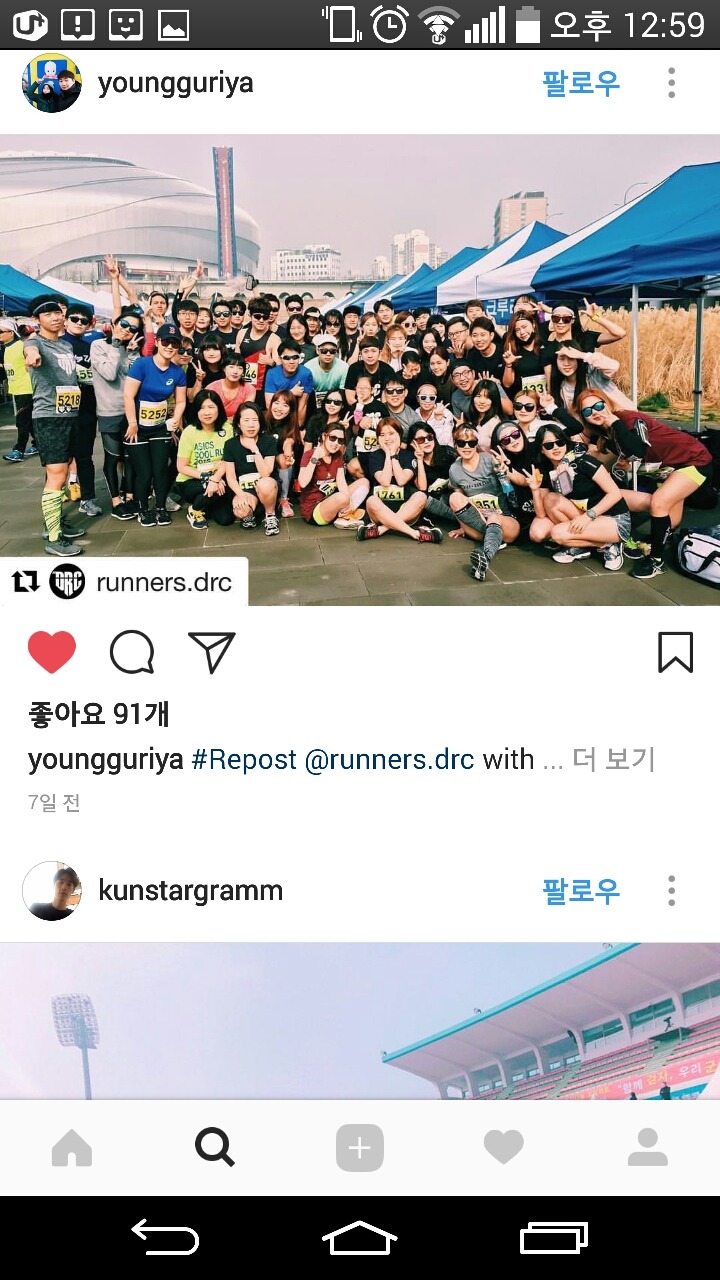Switch to the profile tab
The width and height of the screenshot is (720, 1280).
click(647, 1148)
